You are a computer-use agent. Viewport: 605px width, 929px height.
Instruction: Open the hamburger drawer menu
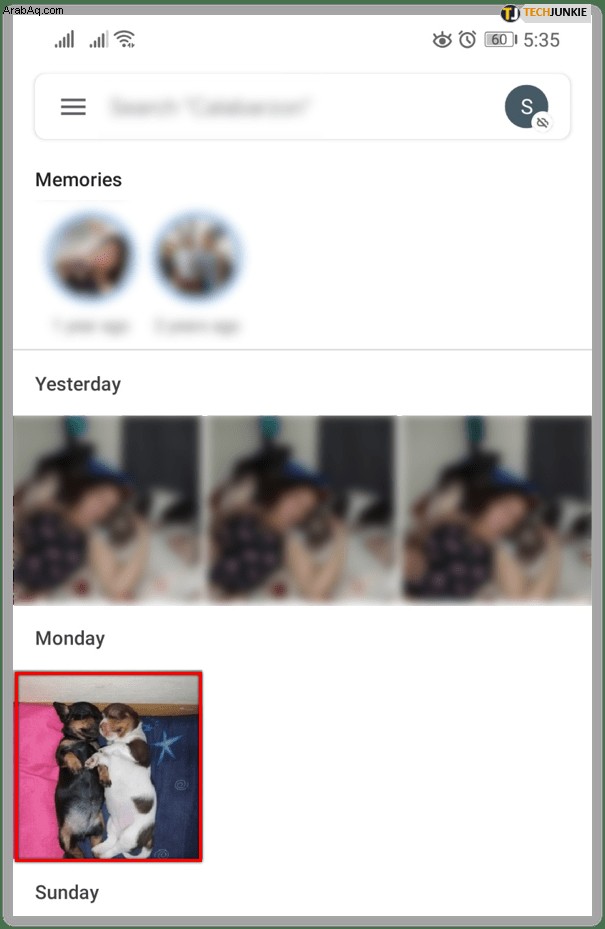73,107
